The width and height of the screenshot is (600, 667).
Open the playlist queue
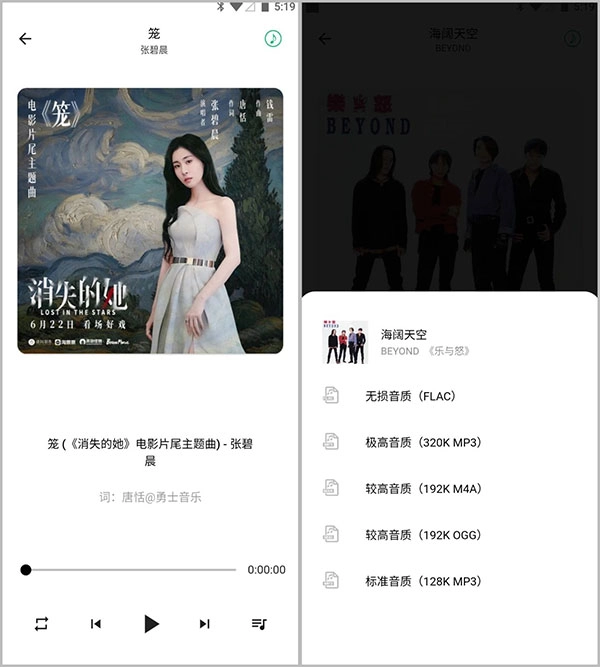click(259, 624)
